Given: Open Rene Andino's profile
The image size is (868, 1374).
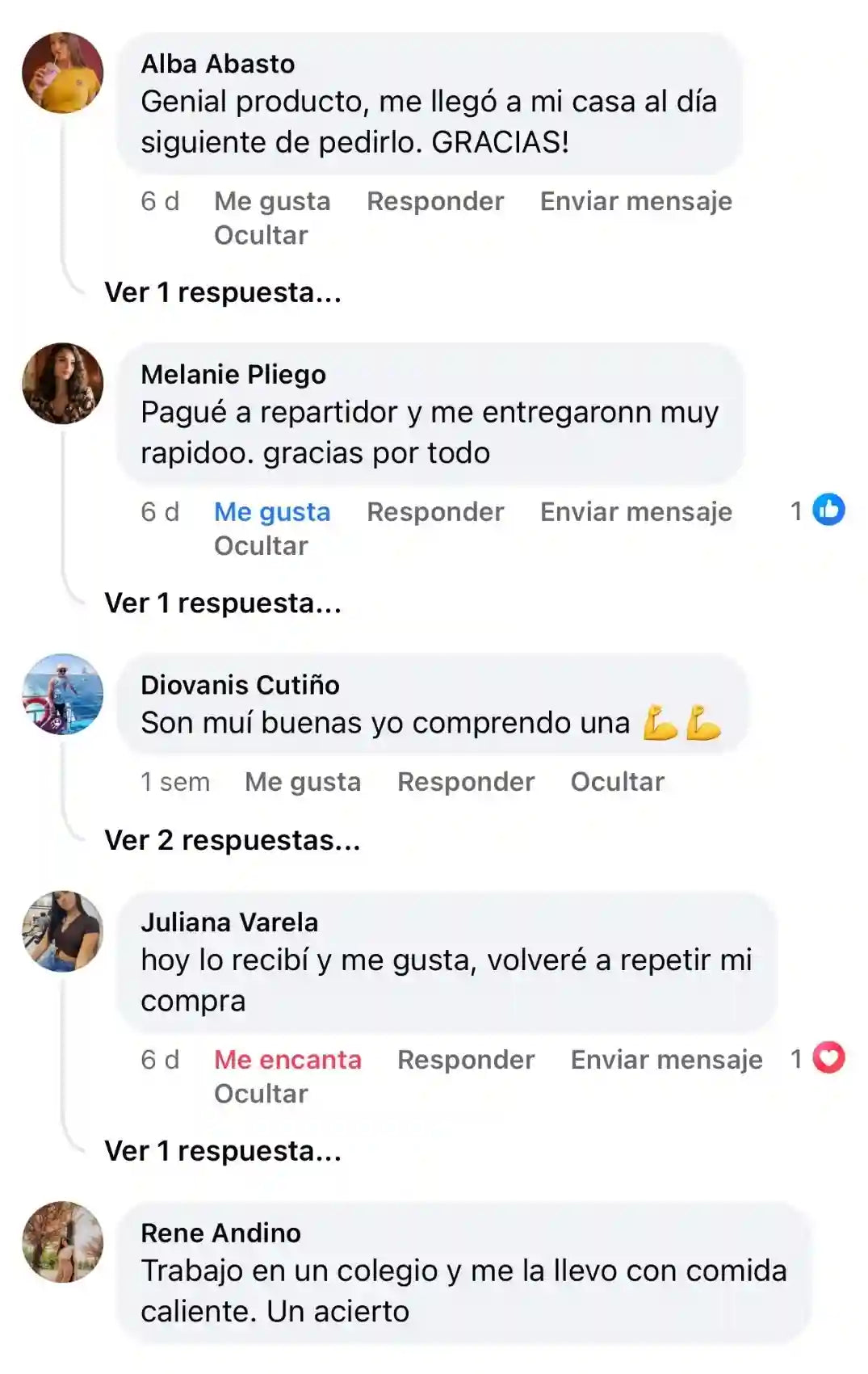Looking at the screenshot, I should (x=220, y=1233).
